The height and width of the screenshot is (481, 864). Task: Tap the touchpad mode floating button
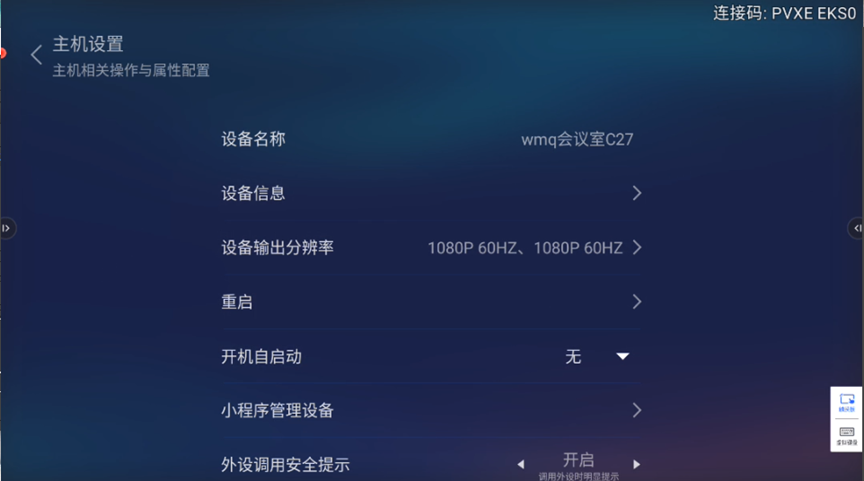846,403
